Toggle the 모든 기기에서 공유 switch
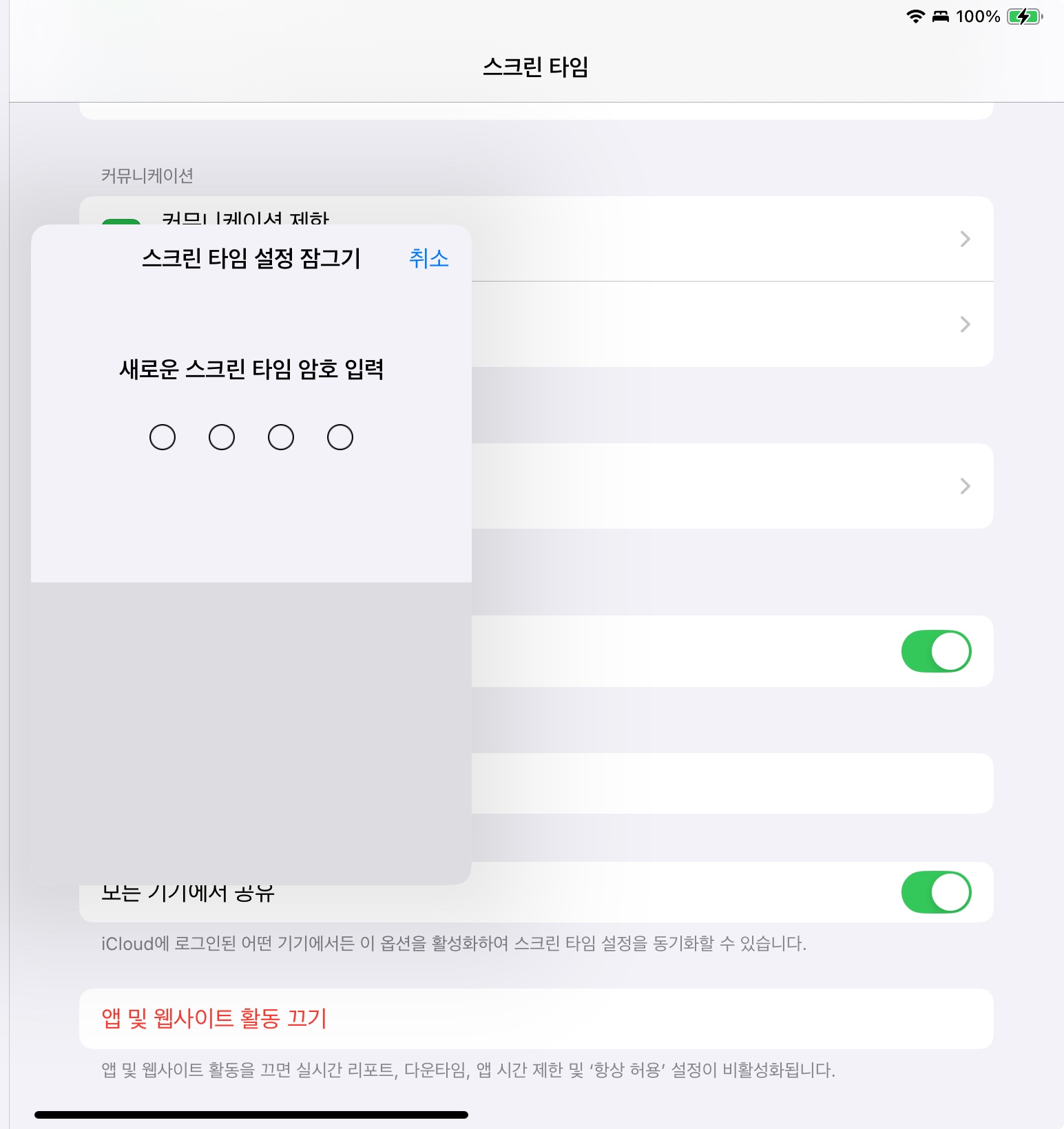This screenshot has width=1064, height=1129. coord(935,892)
